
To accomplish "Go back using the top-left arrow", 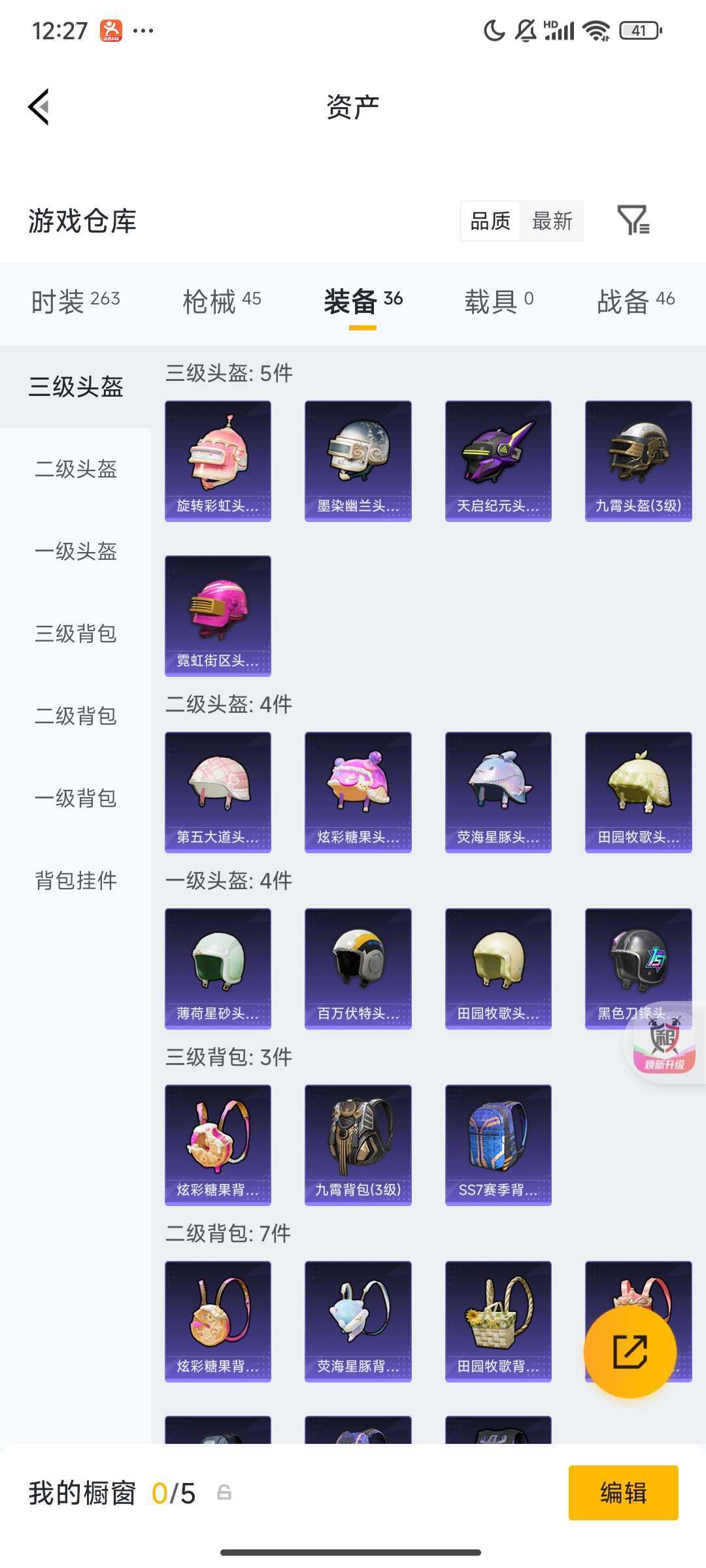I will [x=39, y=106].
